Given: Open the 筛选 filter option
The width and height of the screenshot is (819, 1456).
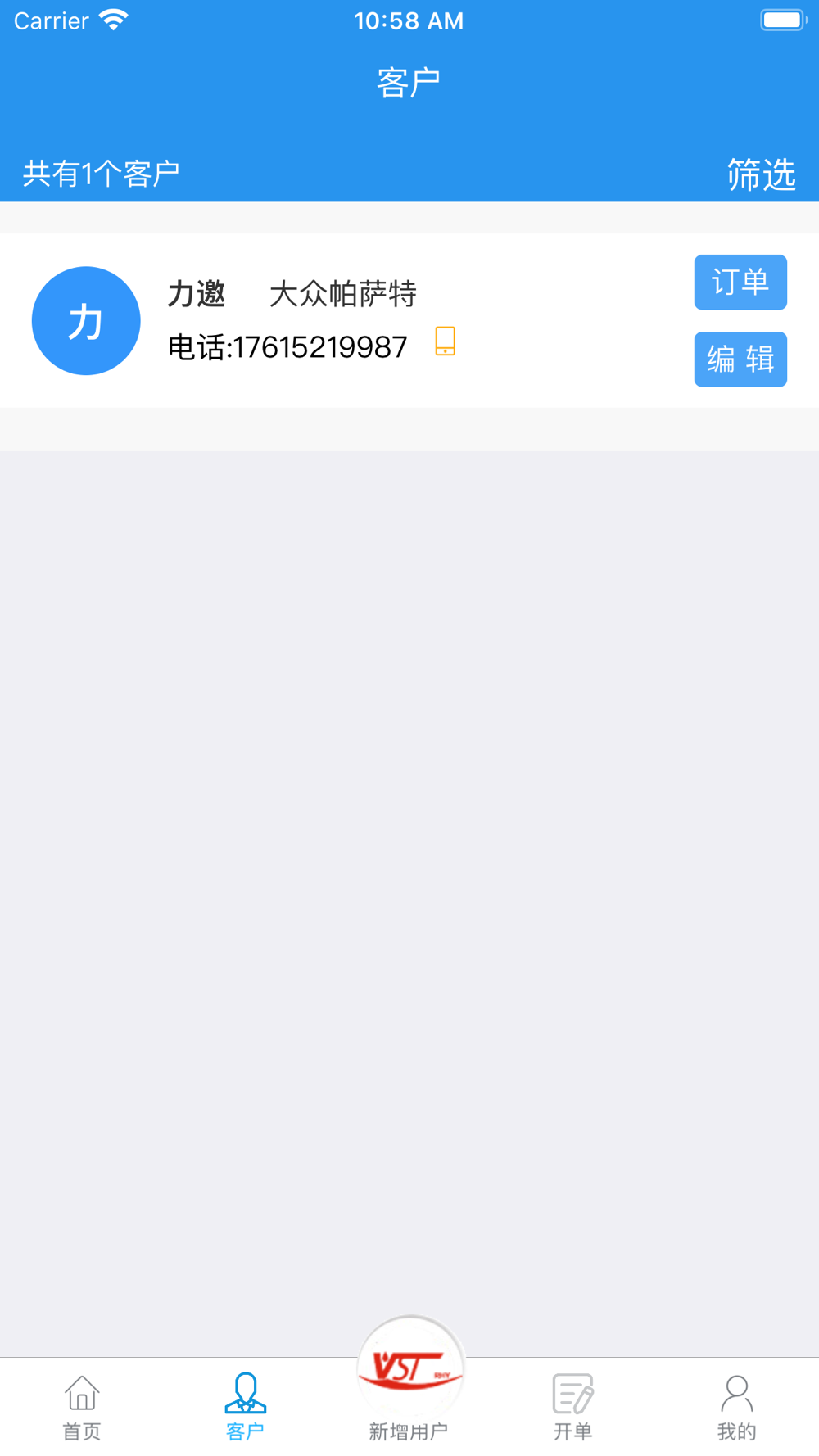Looking at the screenshot, I should 761,174.
